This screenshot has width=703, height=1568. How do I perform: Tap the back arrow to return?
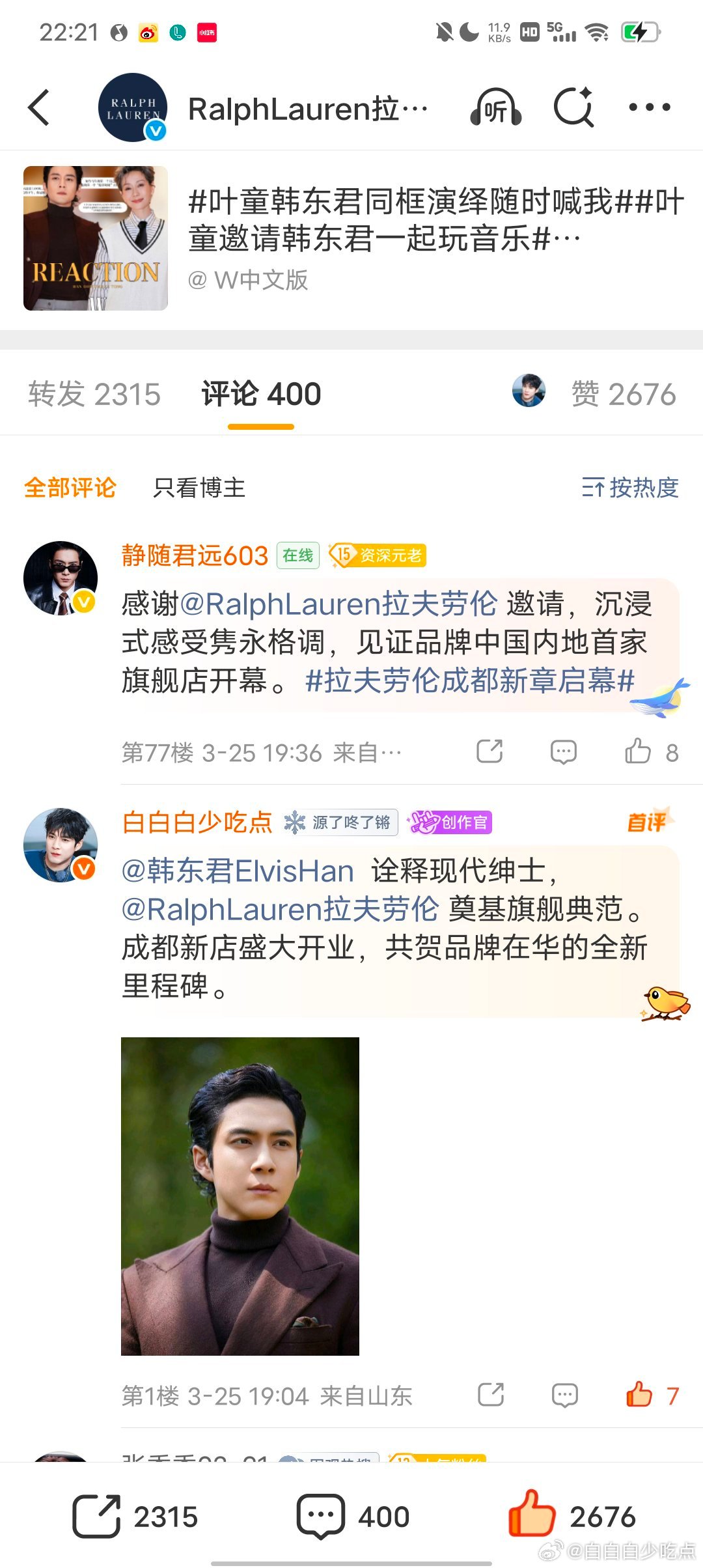(40, 107)
